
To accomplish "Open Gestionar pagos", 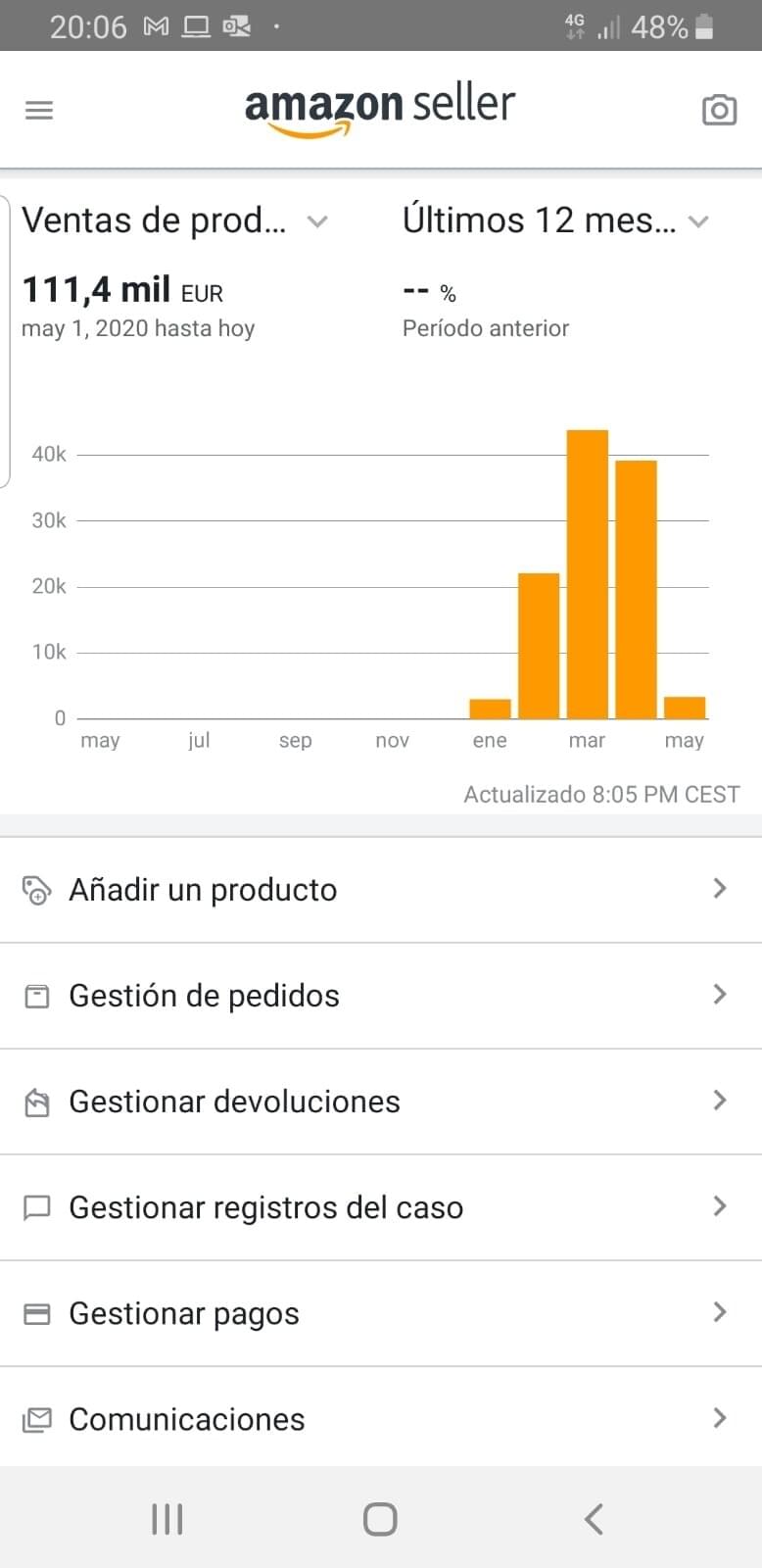I will (381, 1313).
